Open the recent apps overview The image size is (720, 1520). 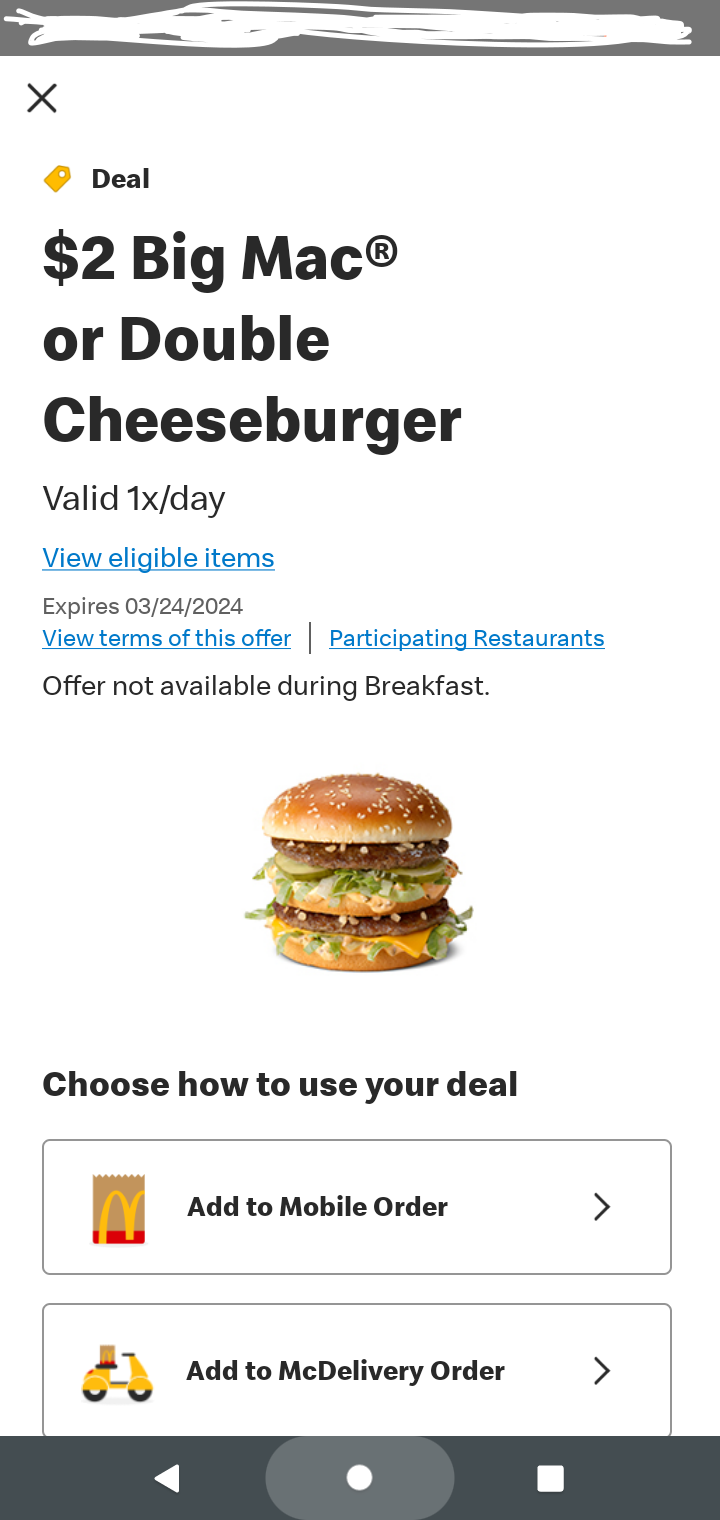pos(550,1478)
